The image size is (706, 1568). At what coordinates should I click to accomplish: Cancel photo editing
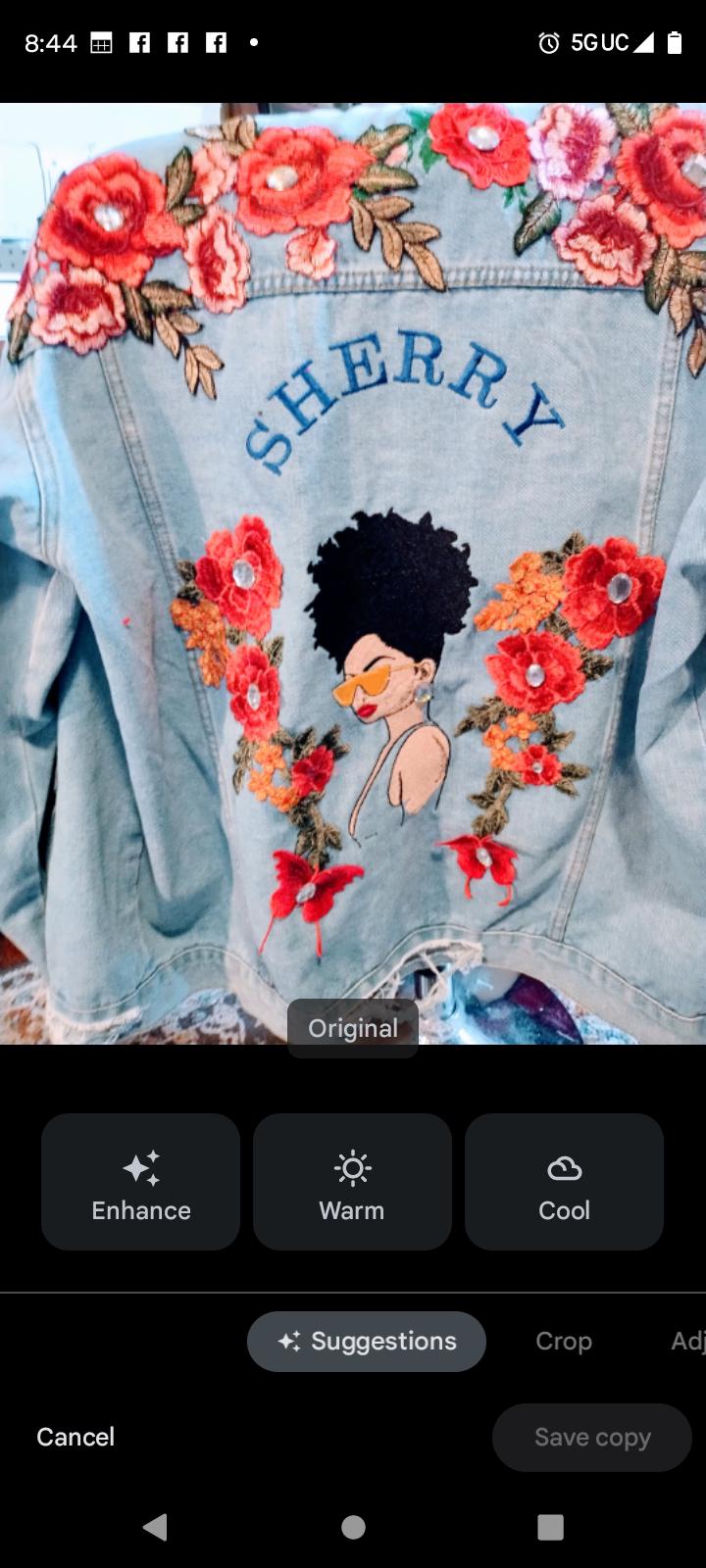pyautogui.click(x=76, y=1437)
